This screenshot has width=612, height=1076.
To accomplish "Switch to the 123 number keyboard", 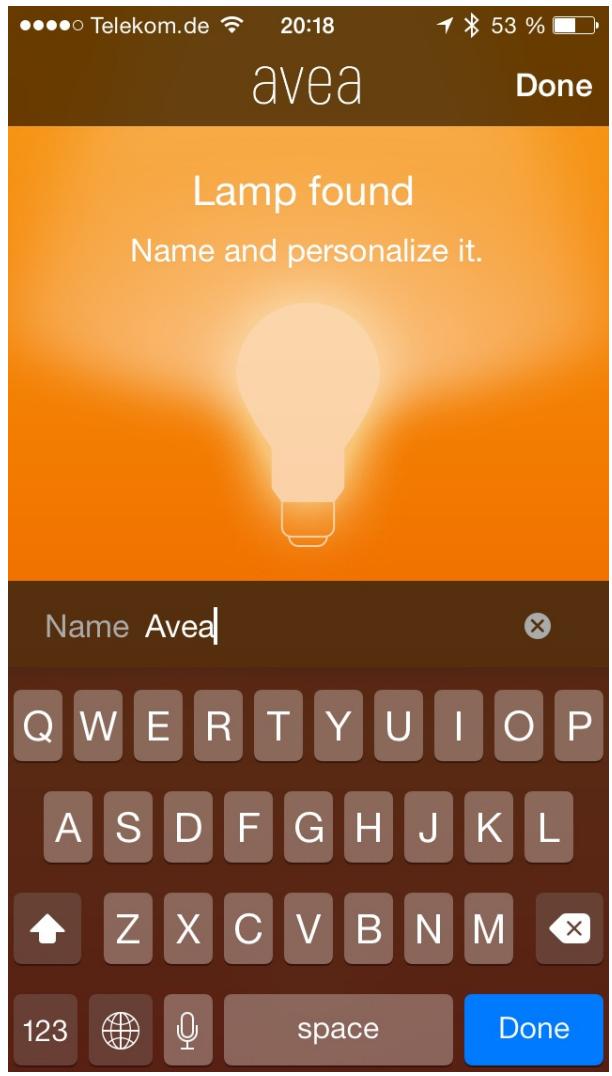I will click(x=45, y=1029).
